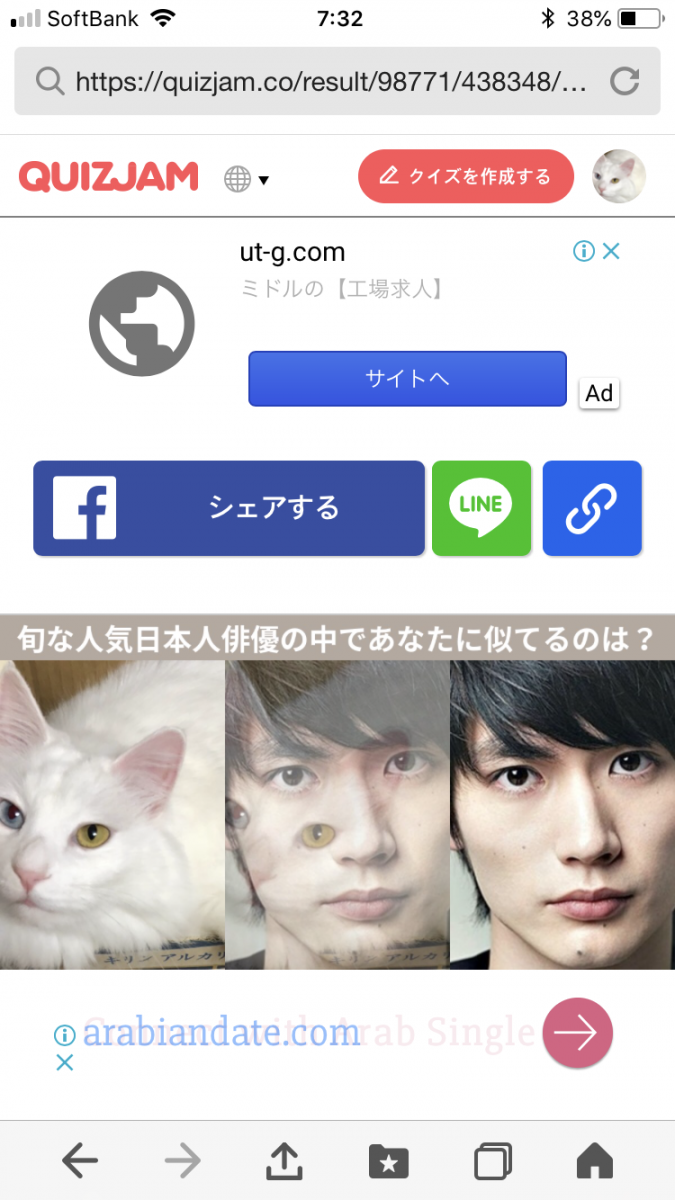Open the language globe dropdown
675x1200 pixels.
tap(246, 180)
